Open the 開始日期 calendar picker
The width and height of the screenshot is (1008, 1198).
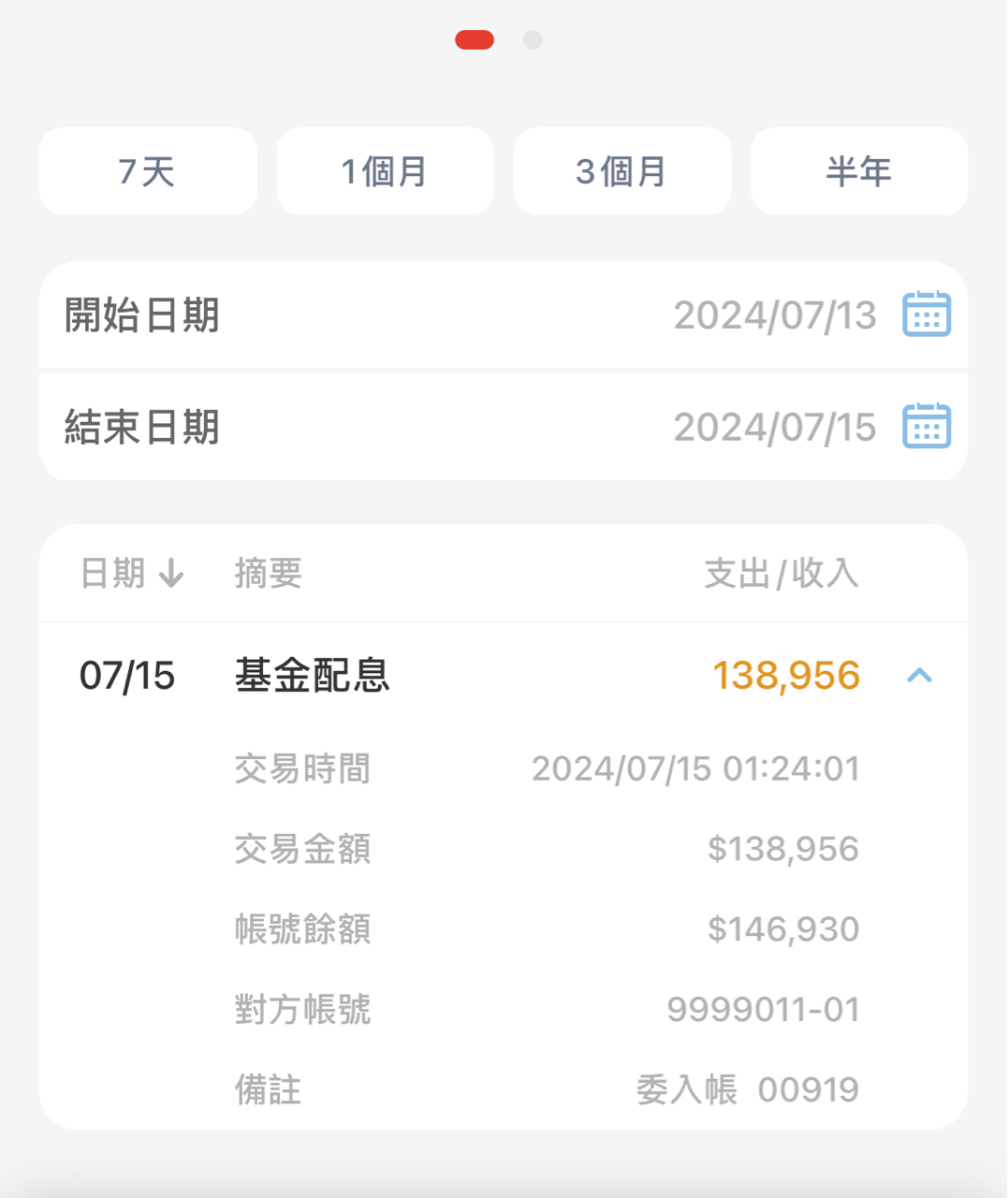tap(926, 314)
